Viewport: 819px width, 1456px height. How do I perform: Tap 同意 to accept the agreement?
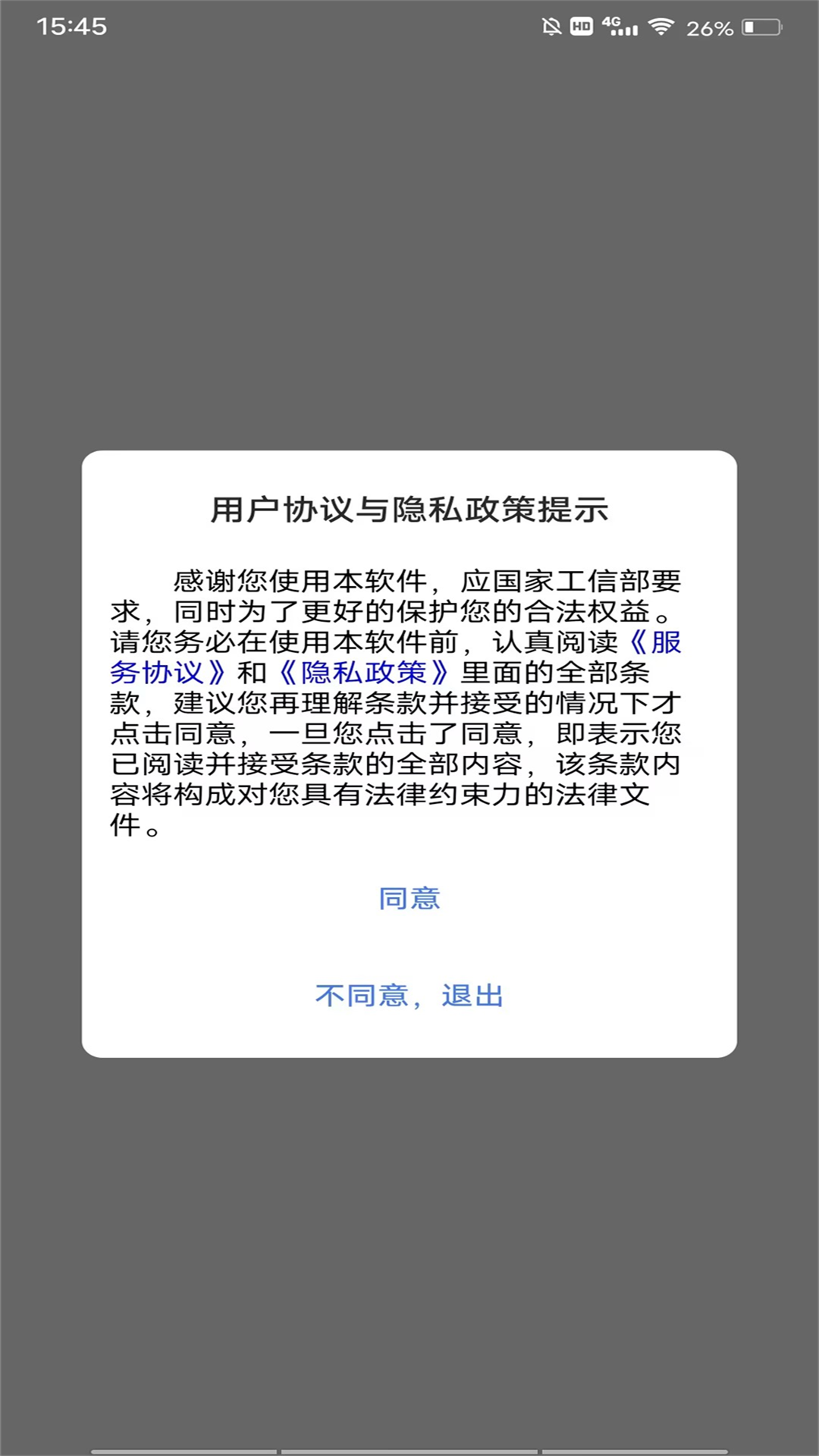(409, 899)
